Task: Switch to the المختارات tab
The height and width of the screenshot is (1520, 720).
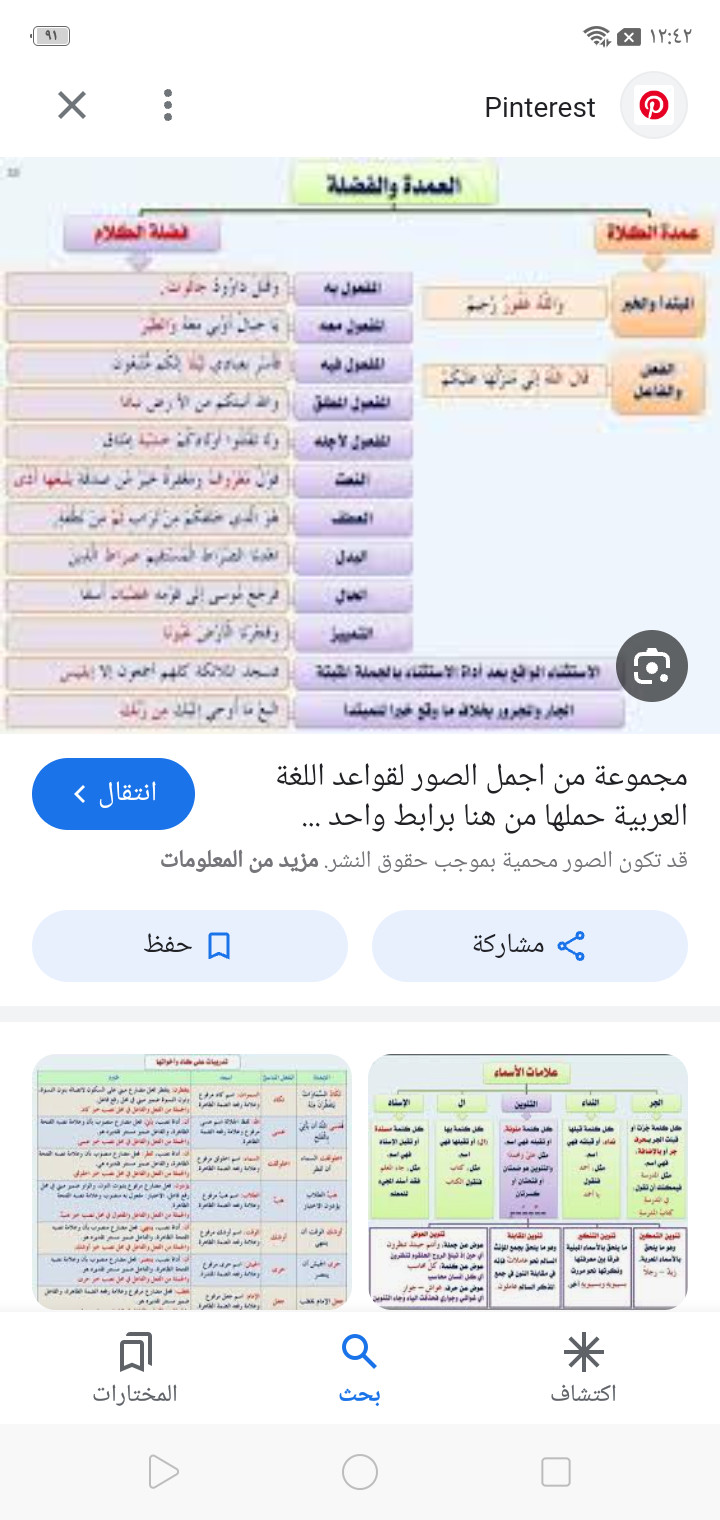Action: point(135,1368)
